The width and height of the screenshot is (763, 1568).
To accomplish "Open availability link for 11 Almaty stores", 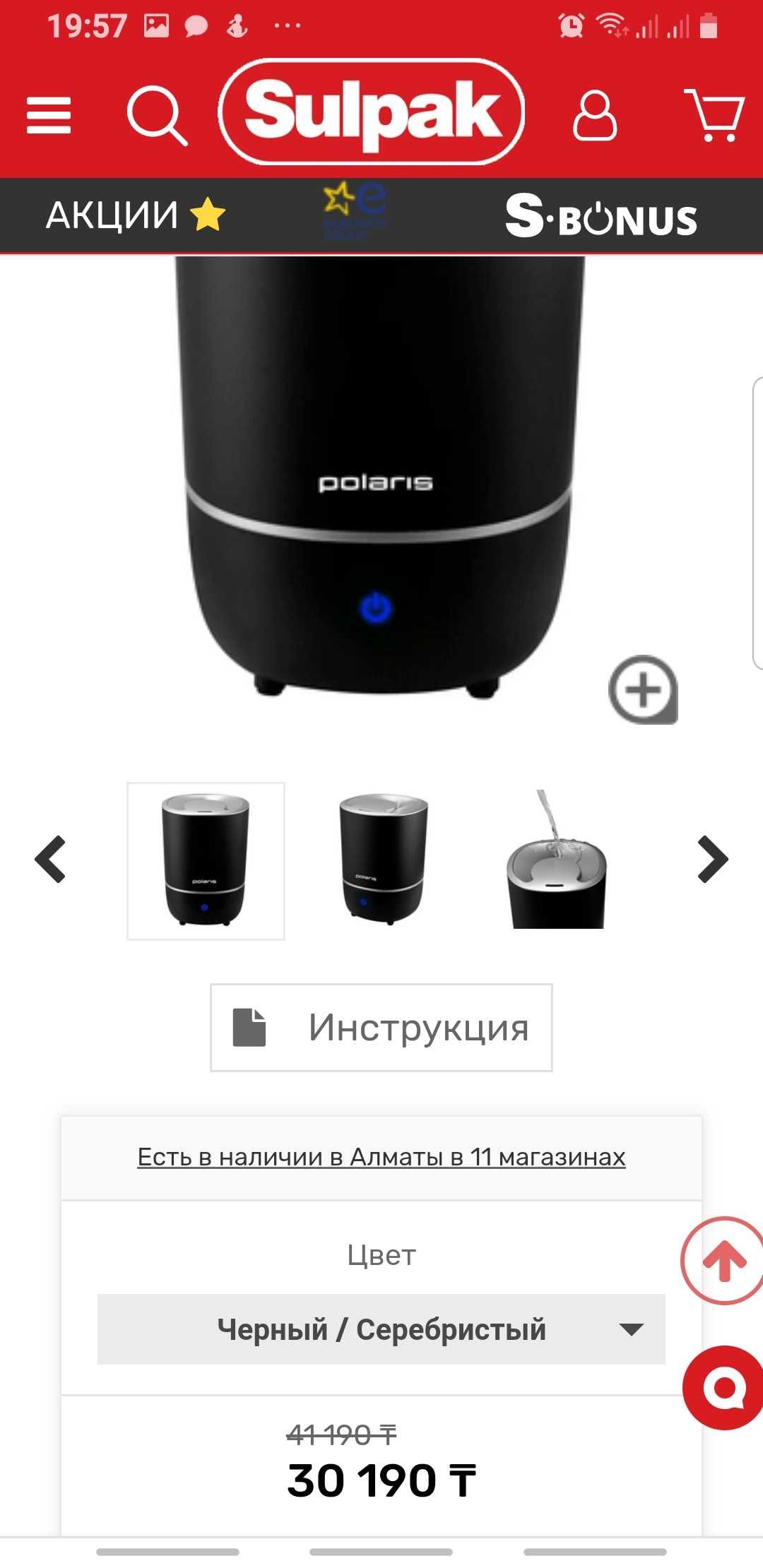I will [x=381, y=1157].
